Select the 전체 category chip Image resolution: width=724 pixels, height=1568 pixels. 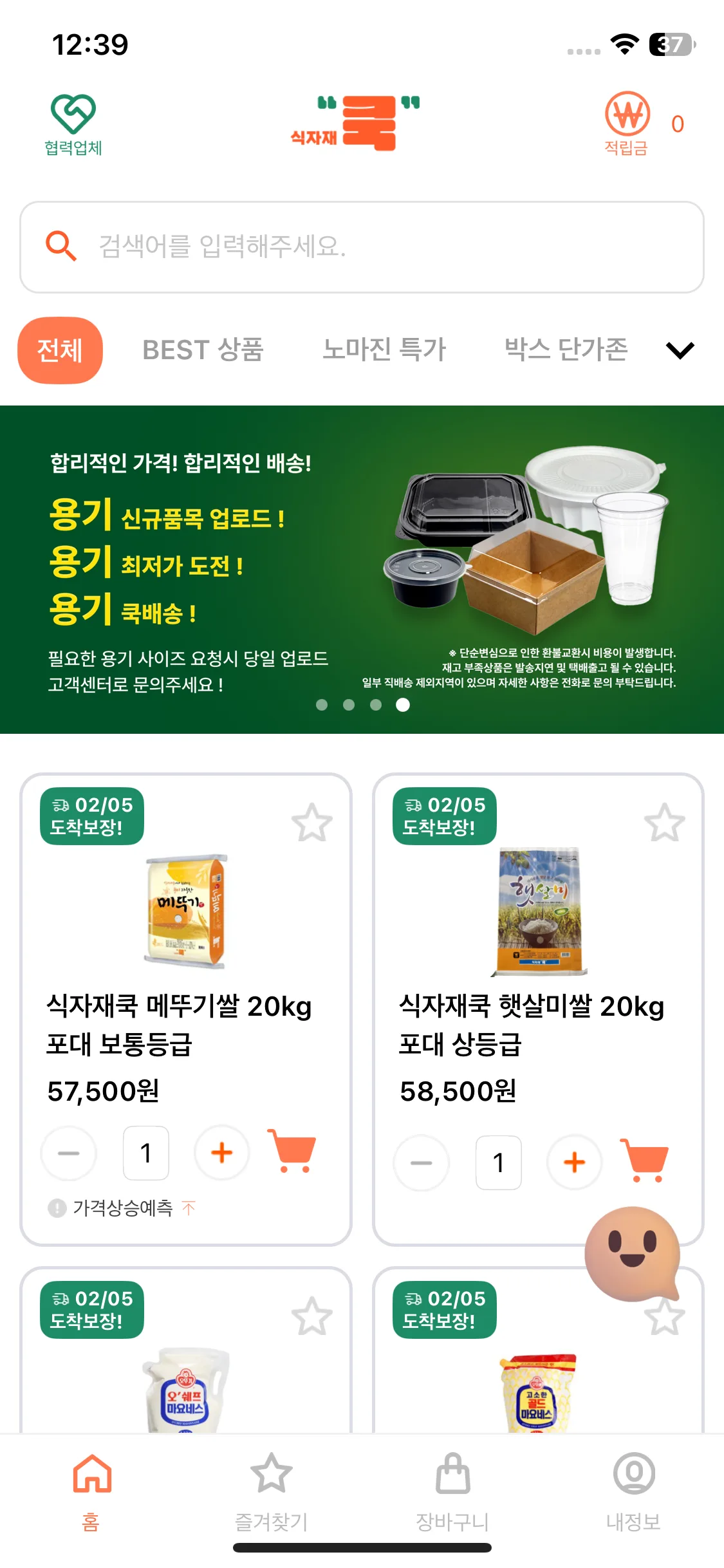[x=60, y=350]
